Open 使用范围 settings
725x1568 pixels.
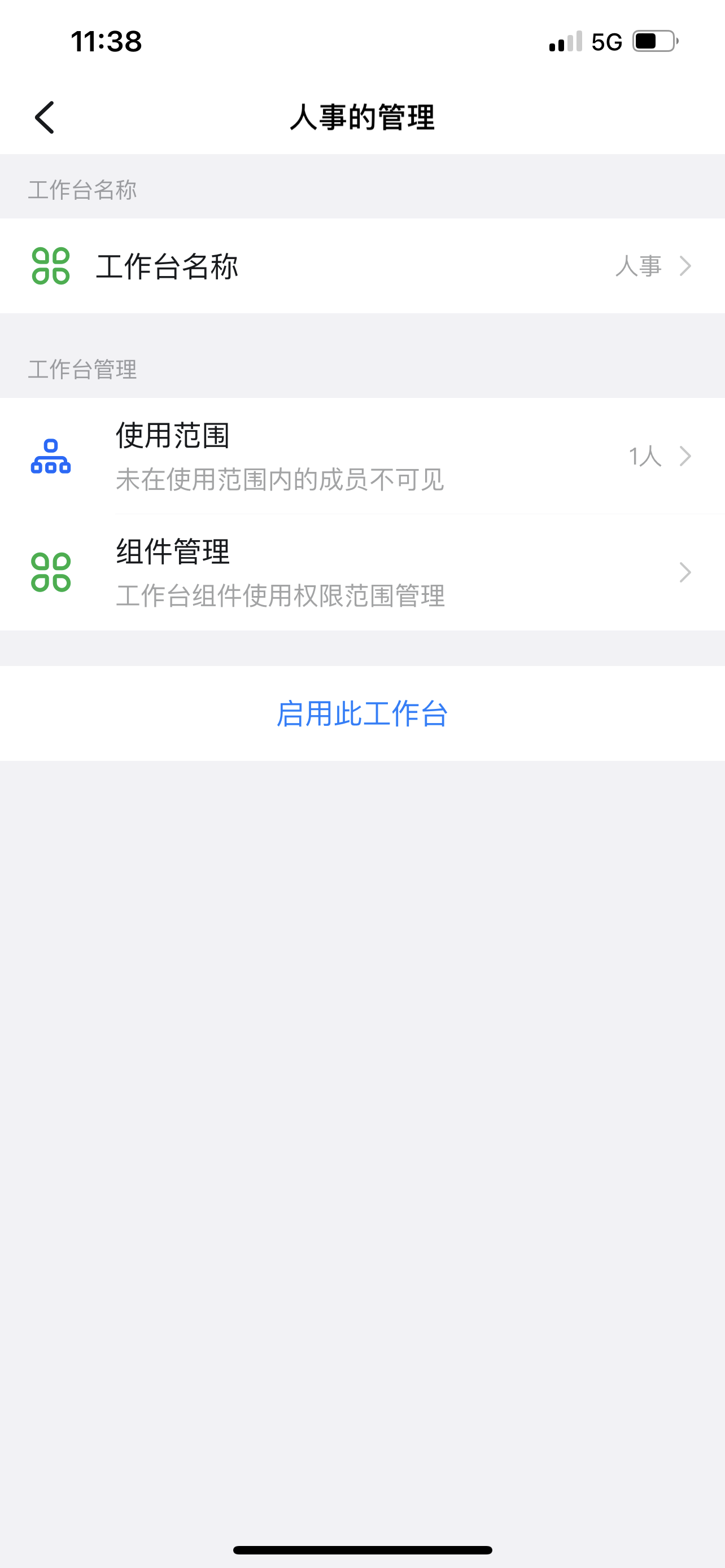(x=362, y=456)
